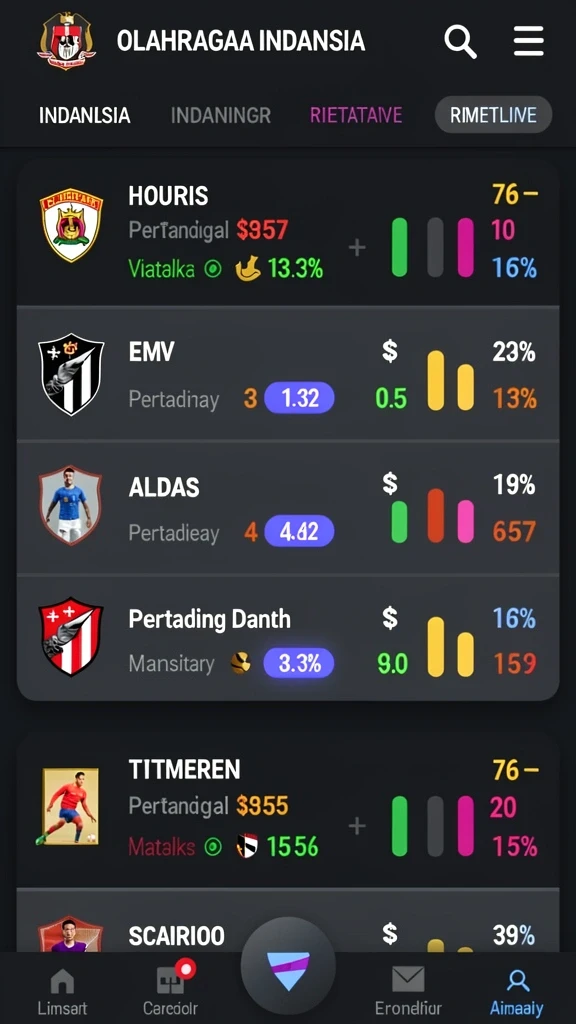The width and height of the screenshot is (576, 1024).
Task: Select the RIETATAIVE tab
Action: [x=356, y=116]
